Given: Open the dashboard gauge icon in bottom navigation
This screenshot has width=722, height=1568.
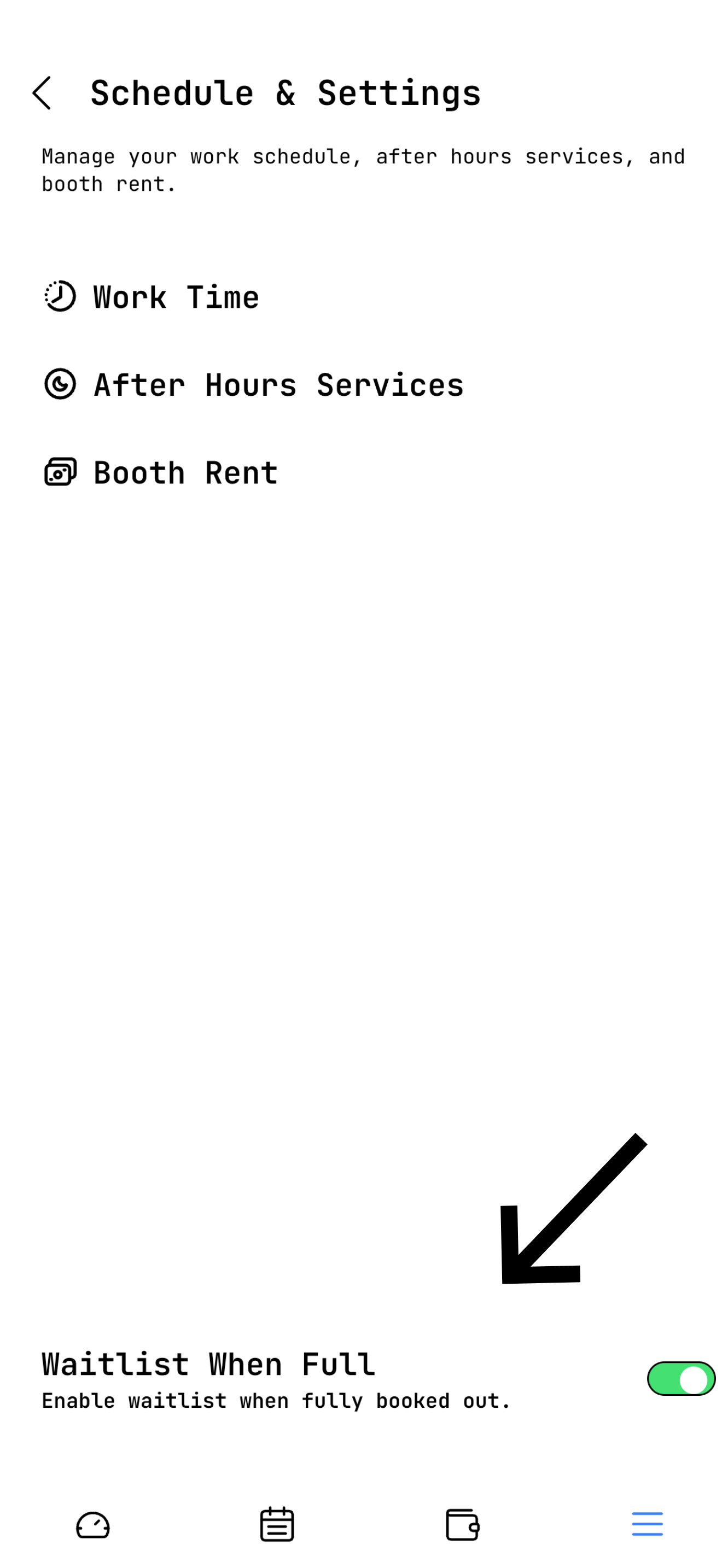Looking at the screenshot, I should tap(94, 1524).
